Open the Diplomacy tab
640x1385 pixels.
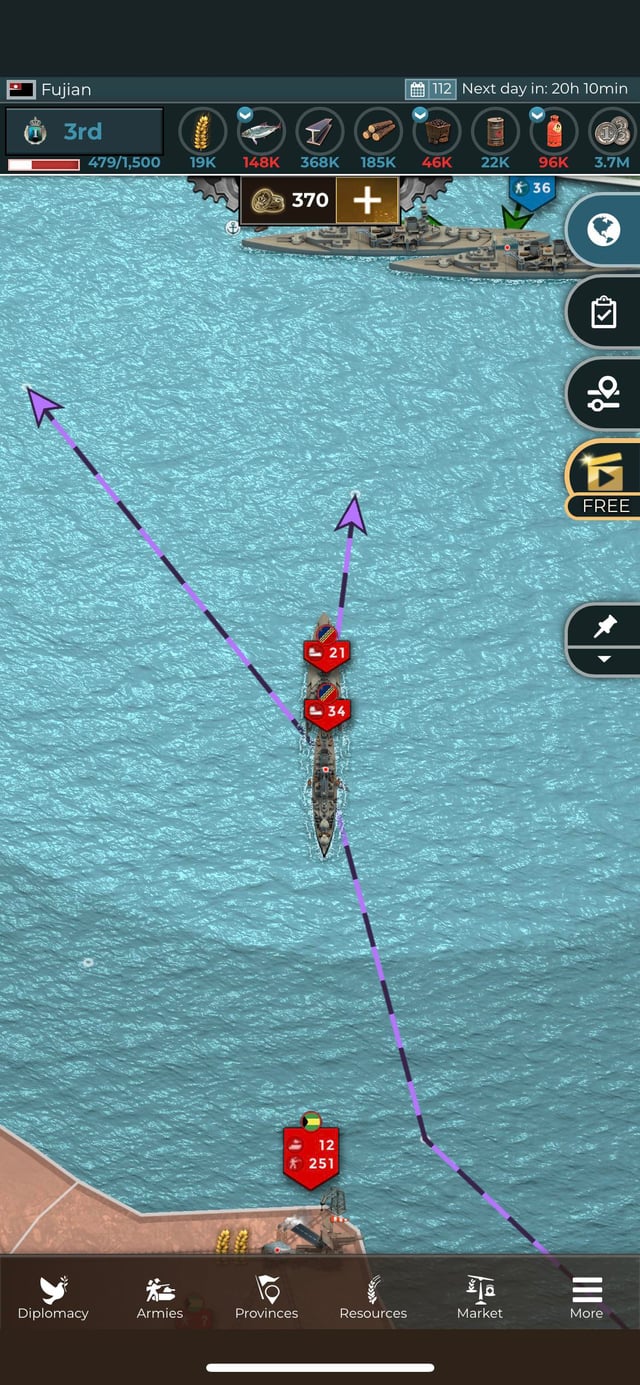[x=53, y=1297]
